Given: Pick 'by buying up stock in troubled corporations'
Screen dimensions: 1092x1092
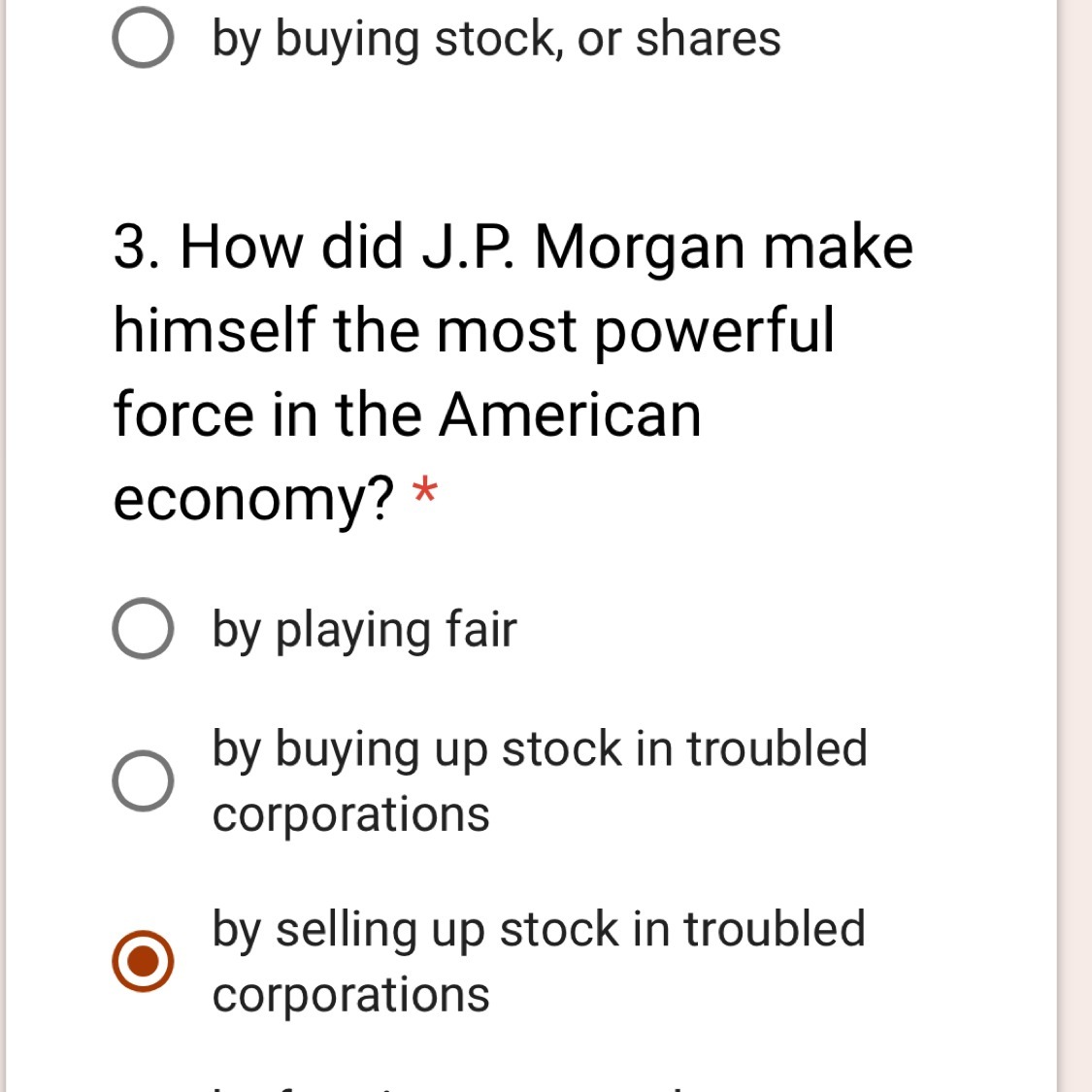Looking at the screenshot, I should (143, 780).
